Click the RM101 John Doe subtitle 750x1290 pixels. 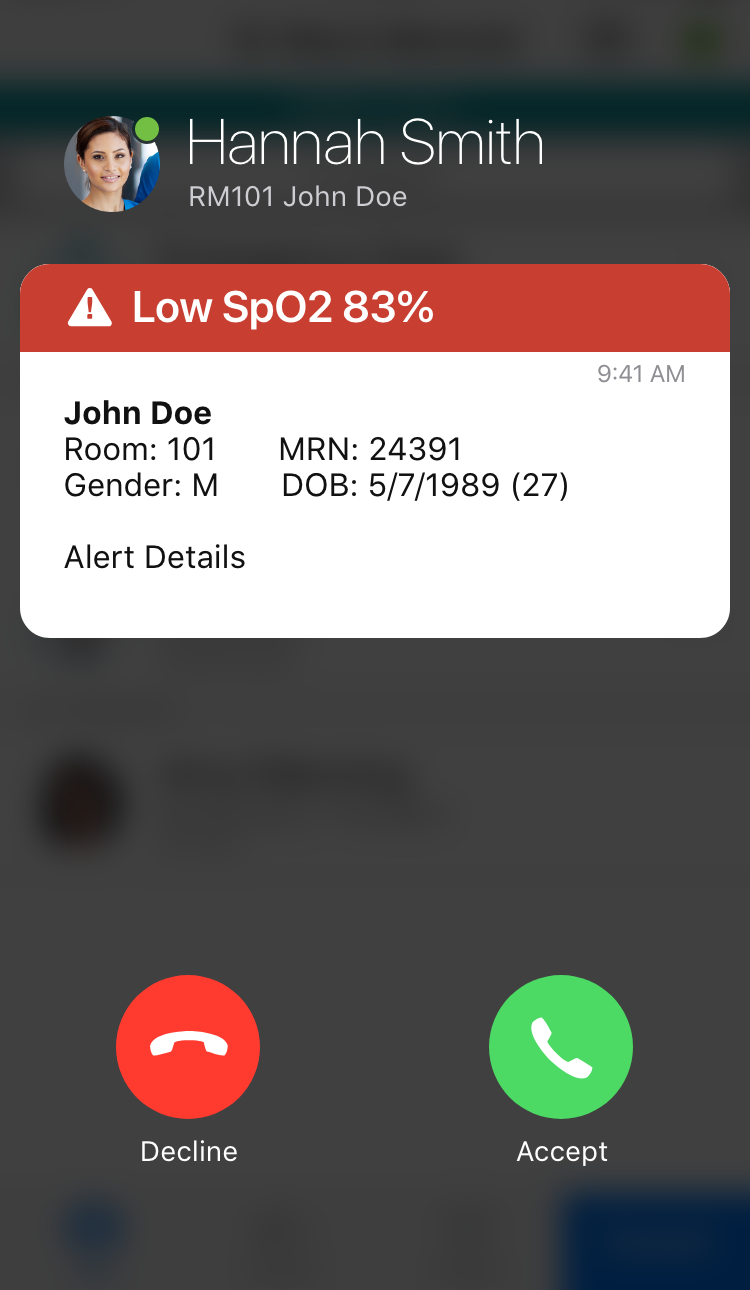click(296, 196)
